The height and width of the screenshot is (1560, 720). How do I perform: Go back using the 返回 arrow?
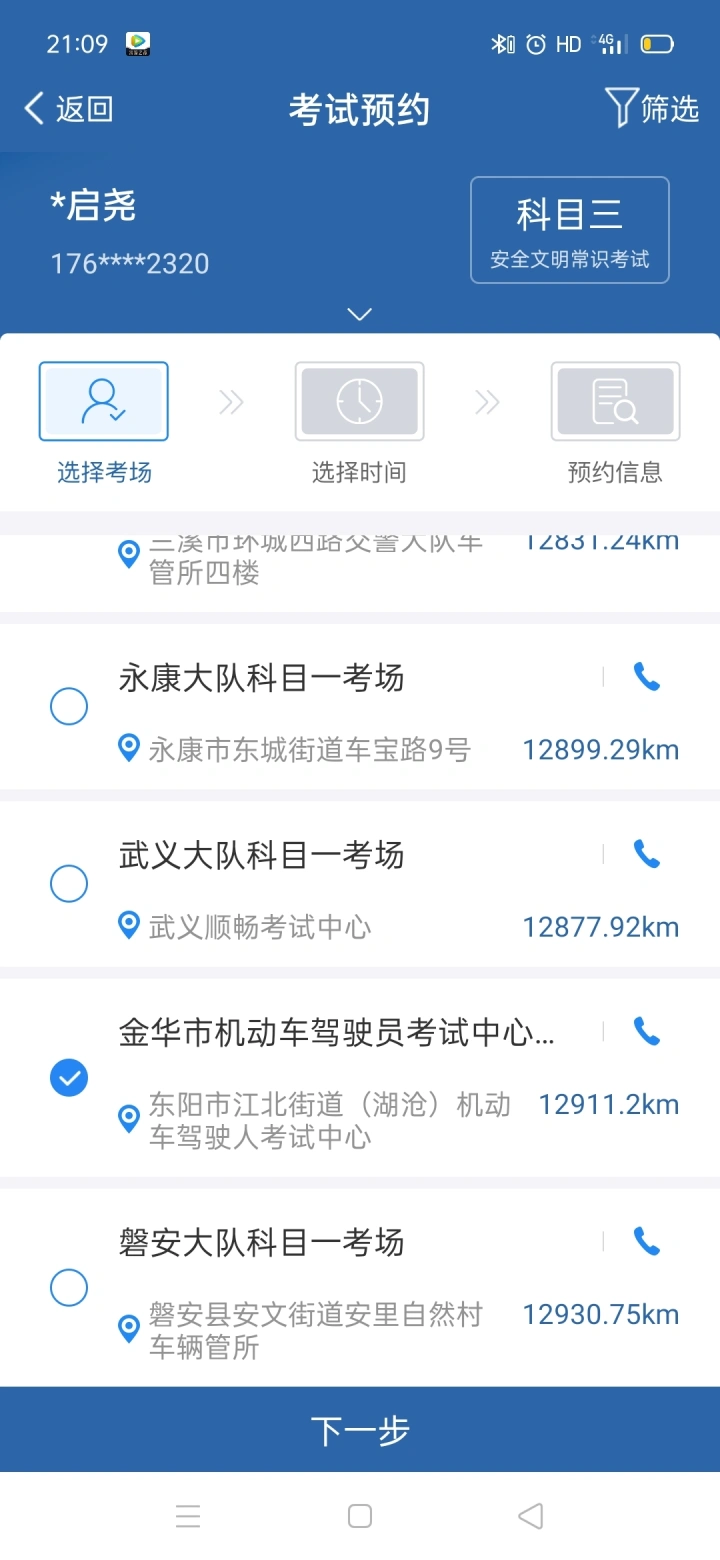tap(68, 108)
